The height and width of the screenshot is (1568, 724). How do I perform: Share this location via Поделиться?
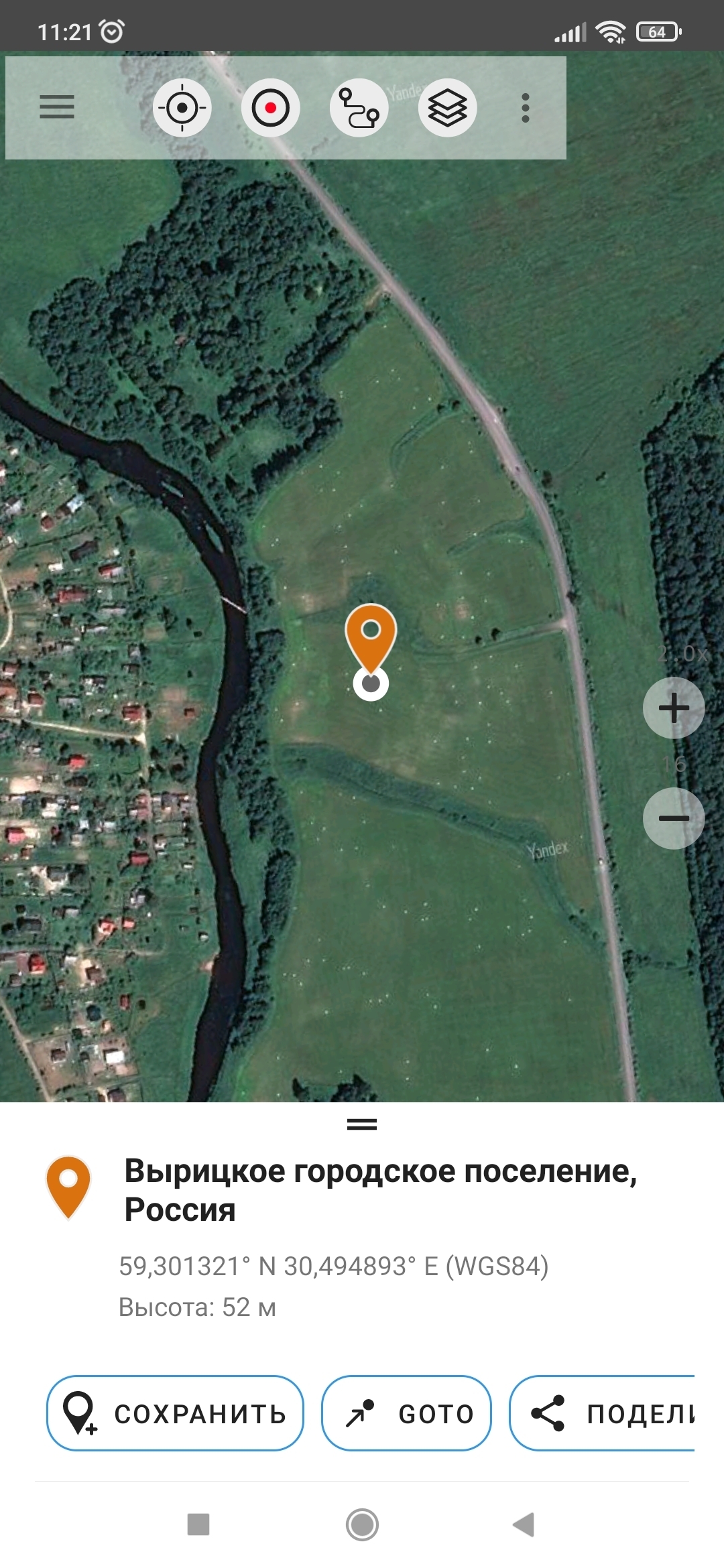click(x=603, y=1413)
